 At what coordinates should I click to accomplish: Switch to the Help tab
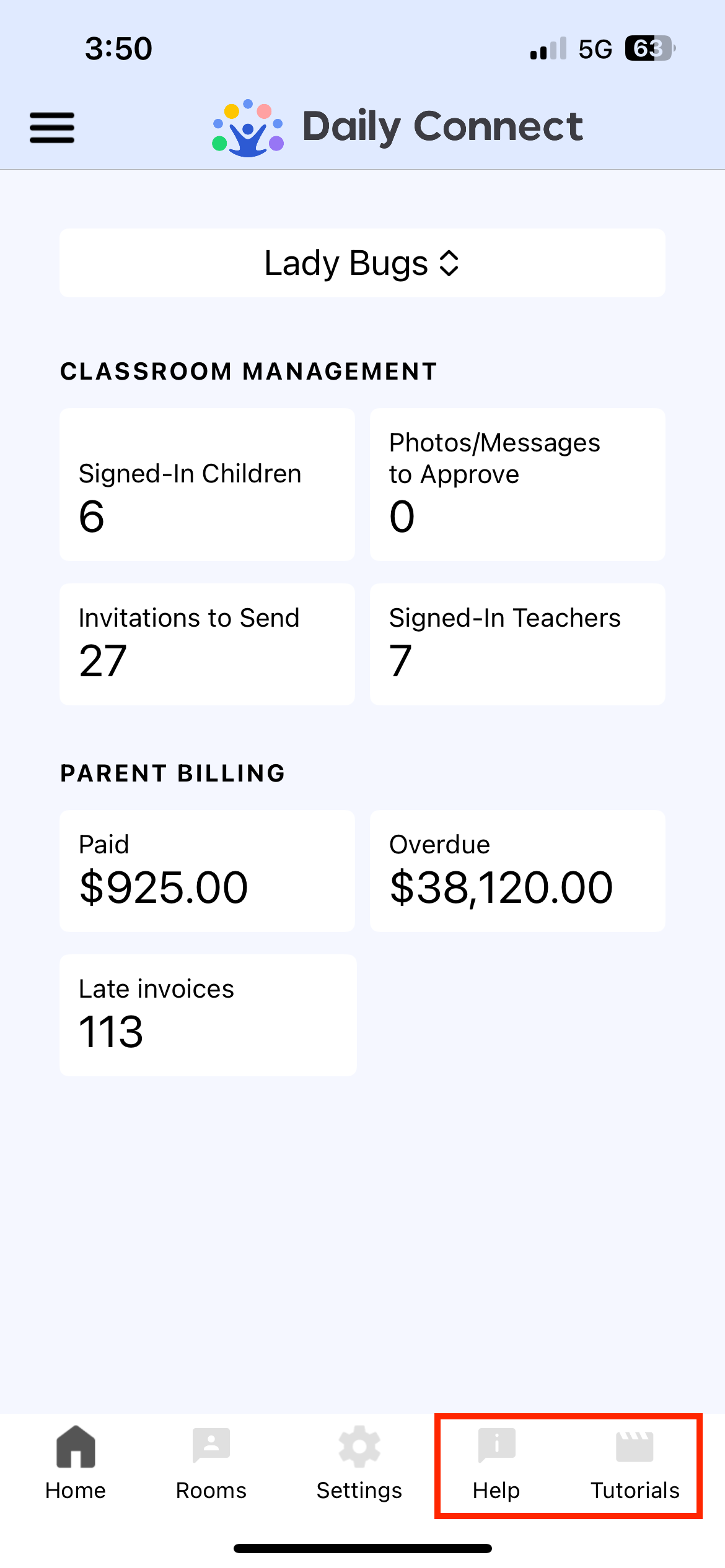pyautogui.click(x=496, y=1464)
